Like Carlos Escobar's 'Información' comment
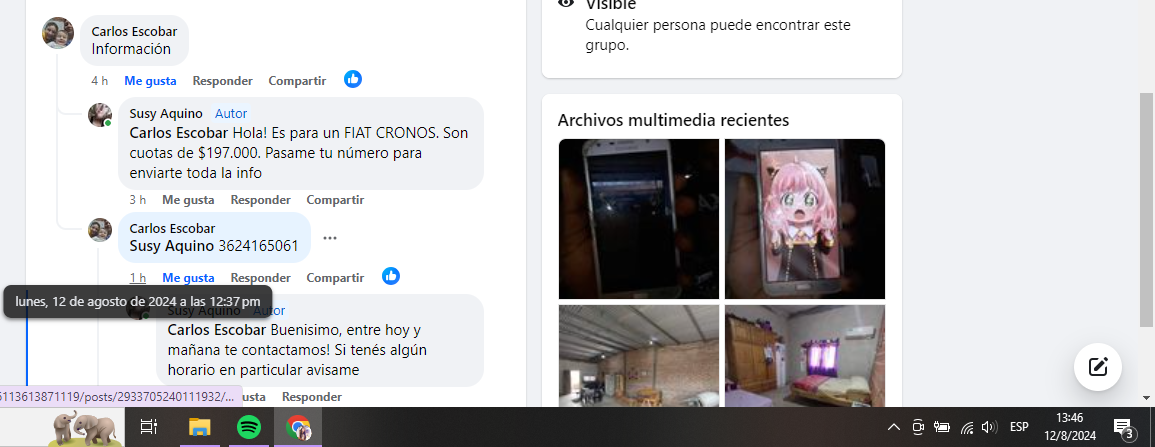 coord(150,80)
